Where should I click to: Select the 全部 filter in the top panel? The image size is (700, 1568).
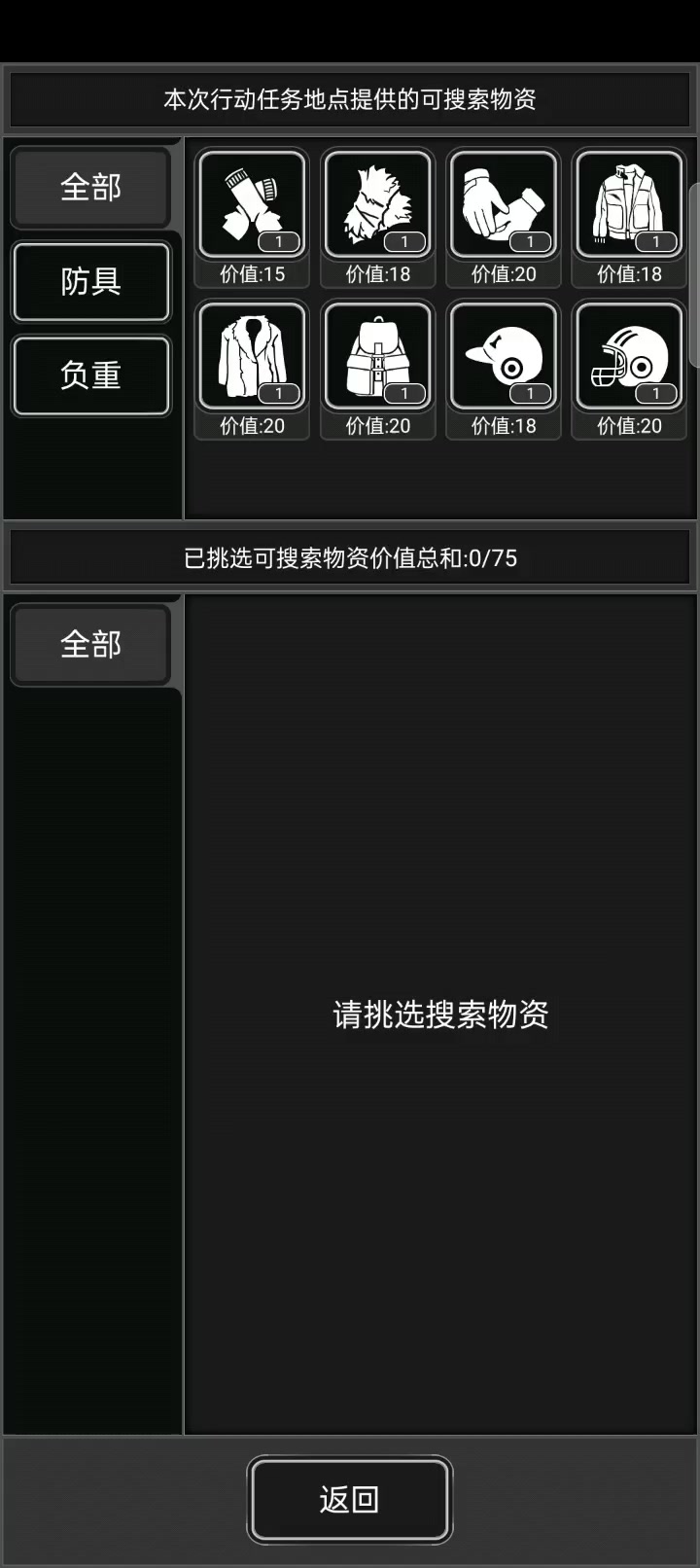point(90,187)
